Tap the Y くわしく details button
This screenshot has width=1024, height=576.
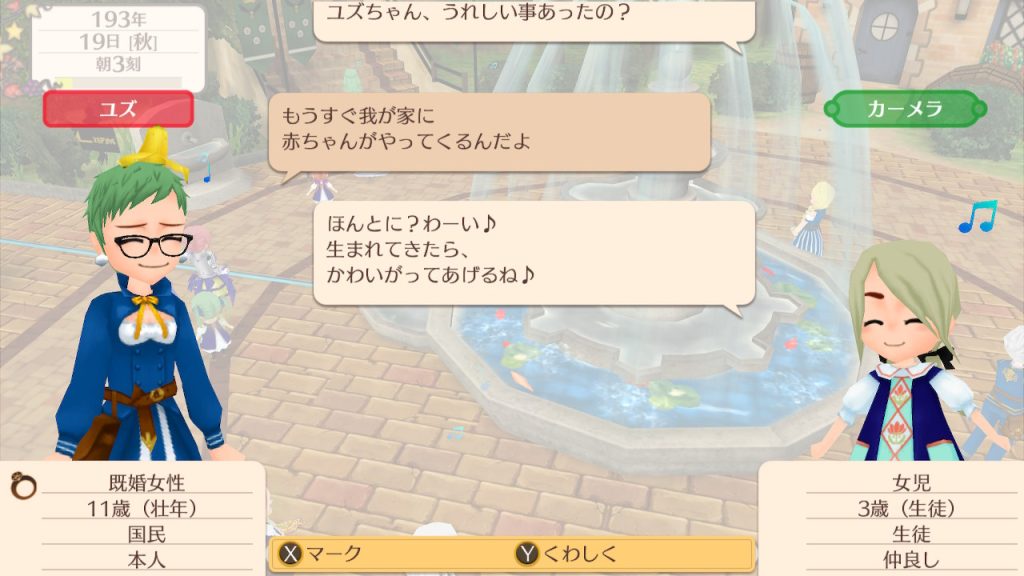566,553
